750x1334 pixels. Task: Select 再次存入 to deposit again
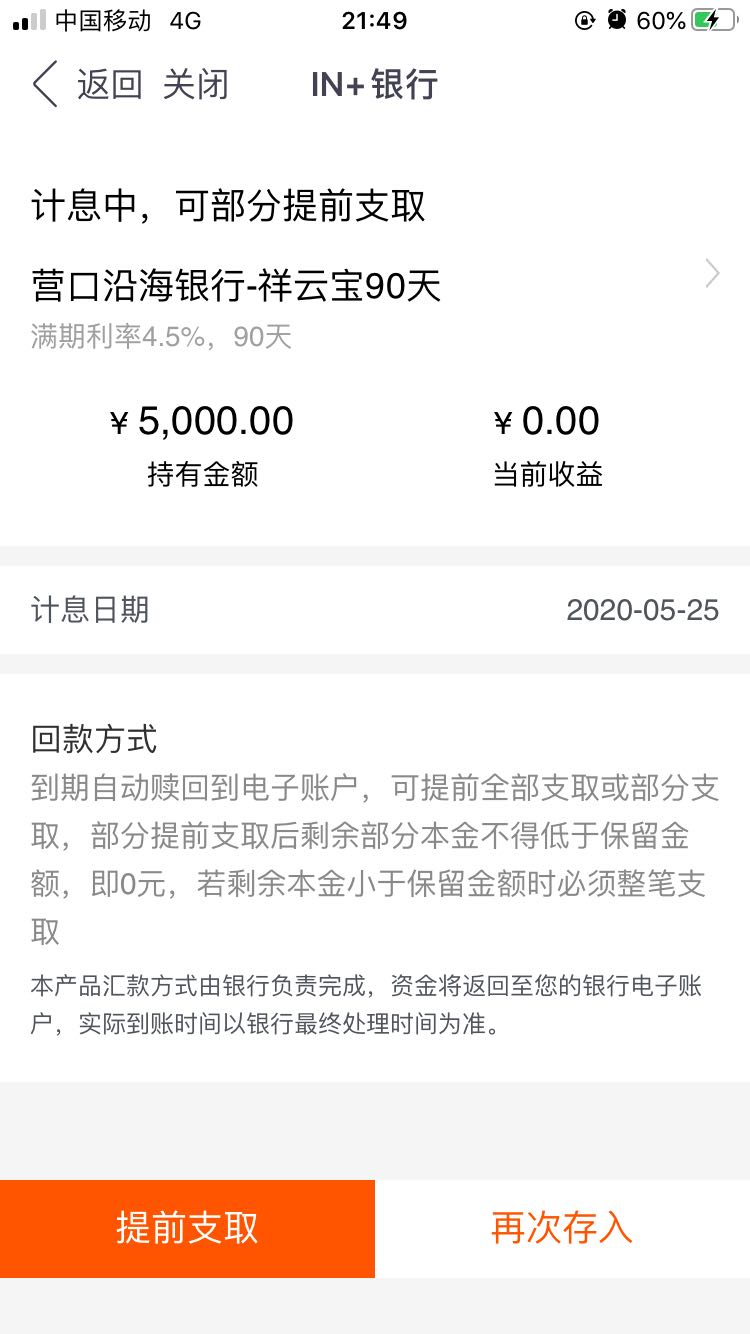562,1228
